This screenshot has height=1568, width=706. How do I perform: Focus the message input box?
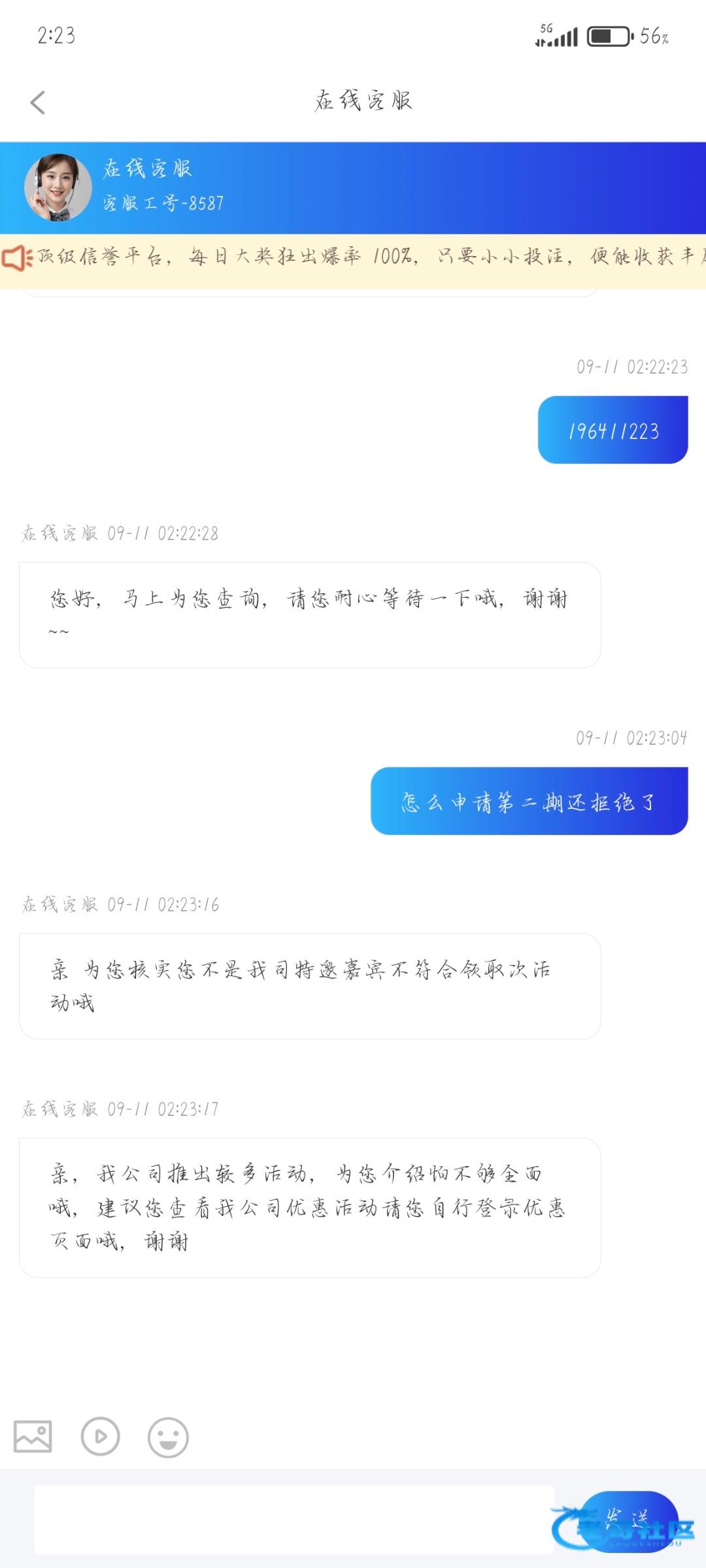(x=294, y=1520)
